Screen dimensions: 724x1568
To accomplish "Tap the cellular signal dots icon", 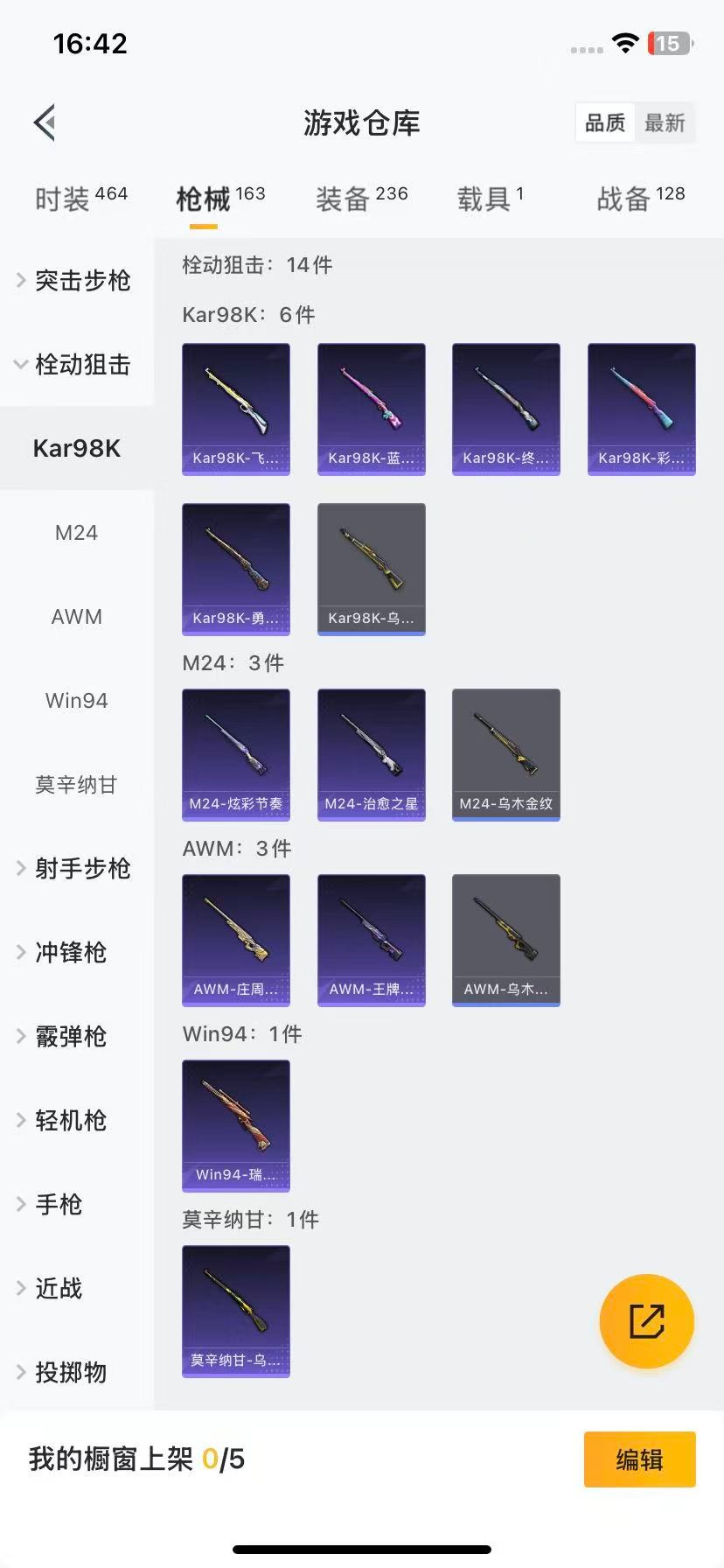I will (x=585, y=50).
